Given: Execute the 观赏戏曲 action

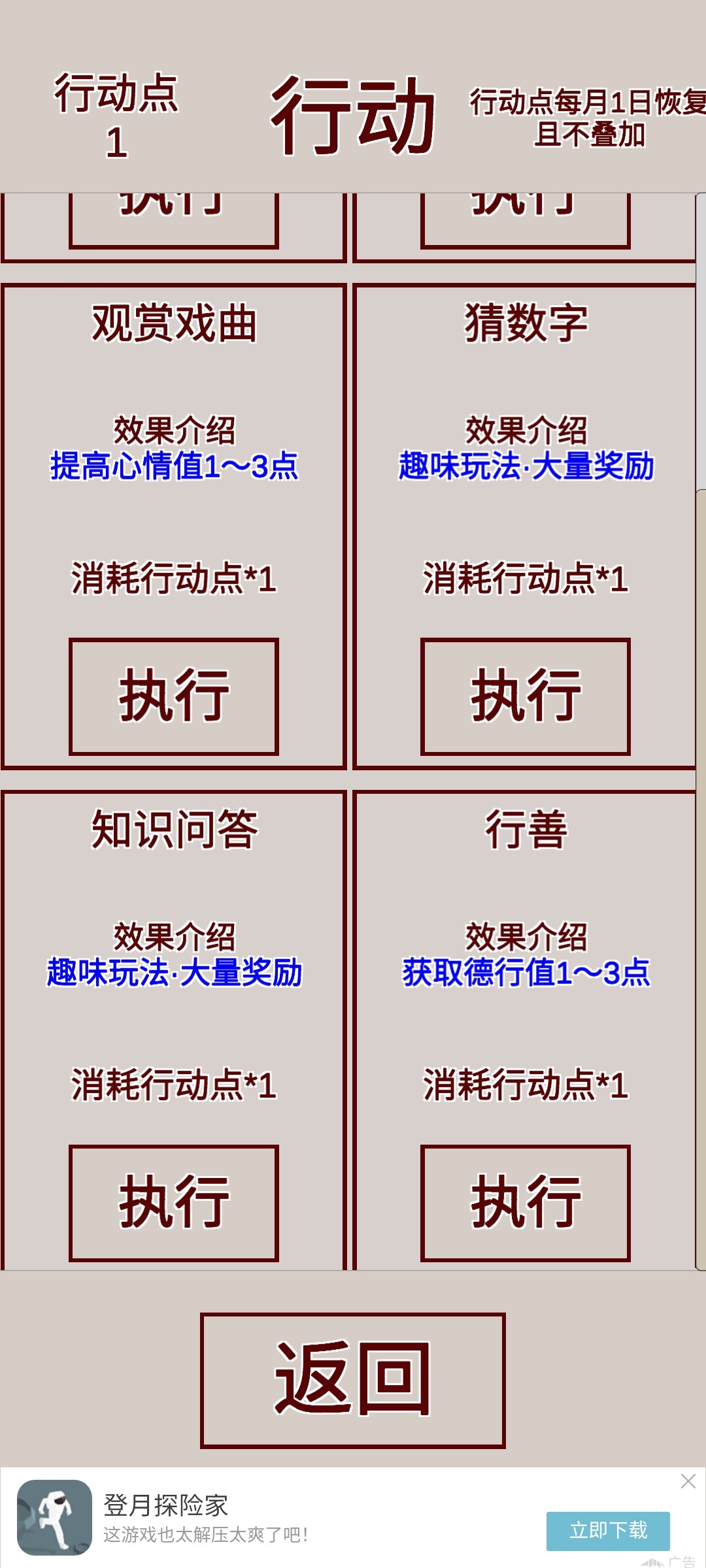Looking at the screenshot, I should click(174, 696).
